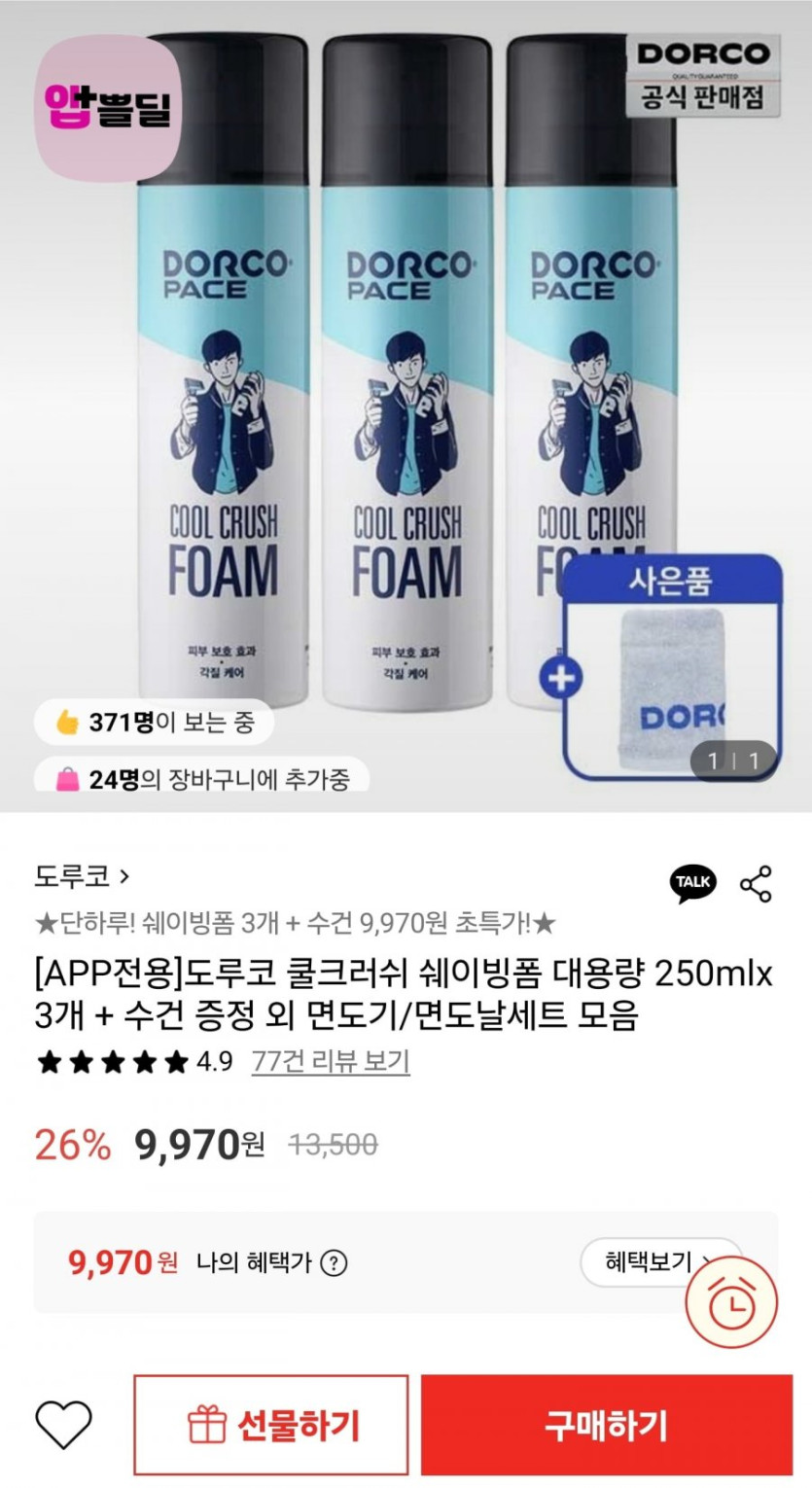Tap 선물하기 to send as gift
The height and width of the screenshot is (1488, 812).
[x=271, y=1426]
